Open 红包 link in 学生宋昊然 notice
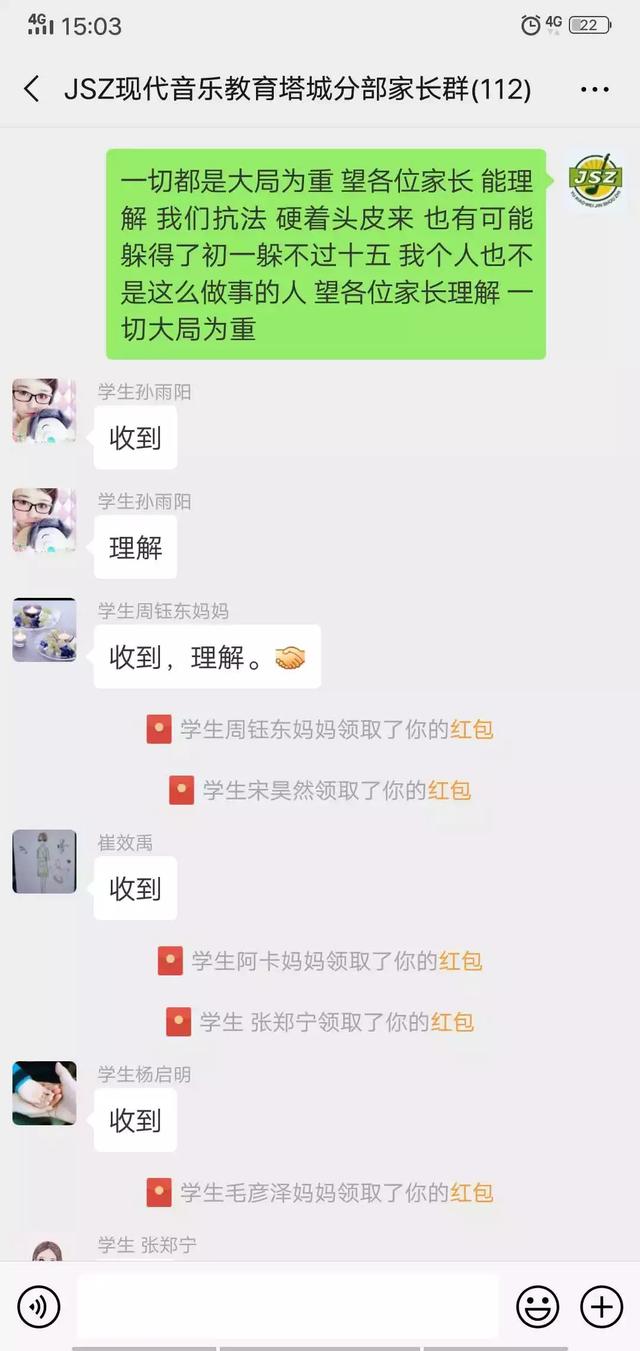The image size is (640, 1351). [x=450, y=790]
